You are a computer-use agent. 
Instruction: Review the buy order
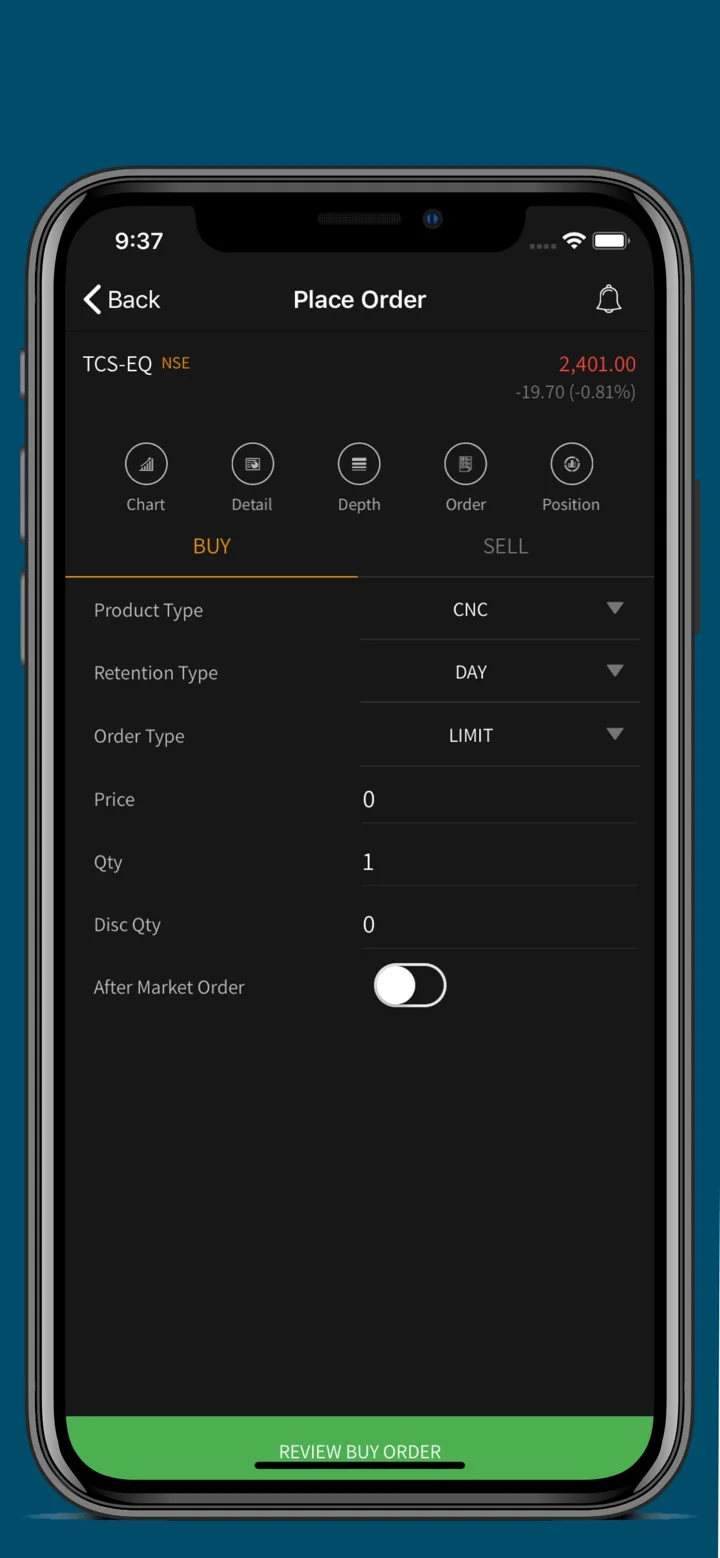(x=360, y=1448)
